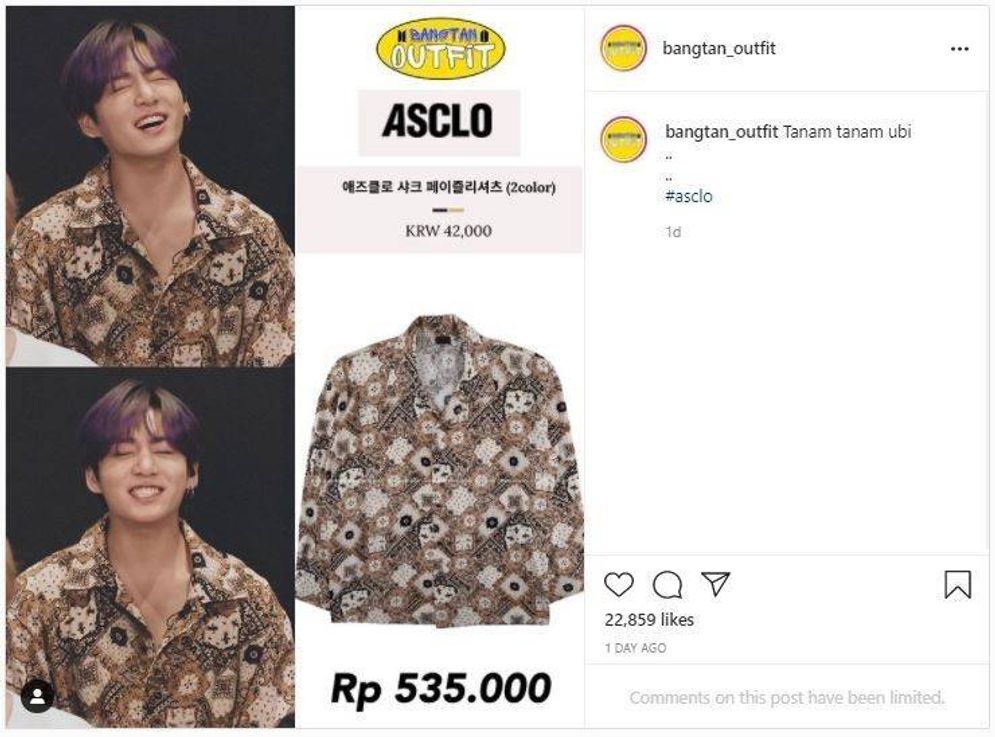995x737 pixels.
Task: Open comments via the speech bubble icon
Action: [667, 585]
